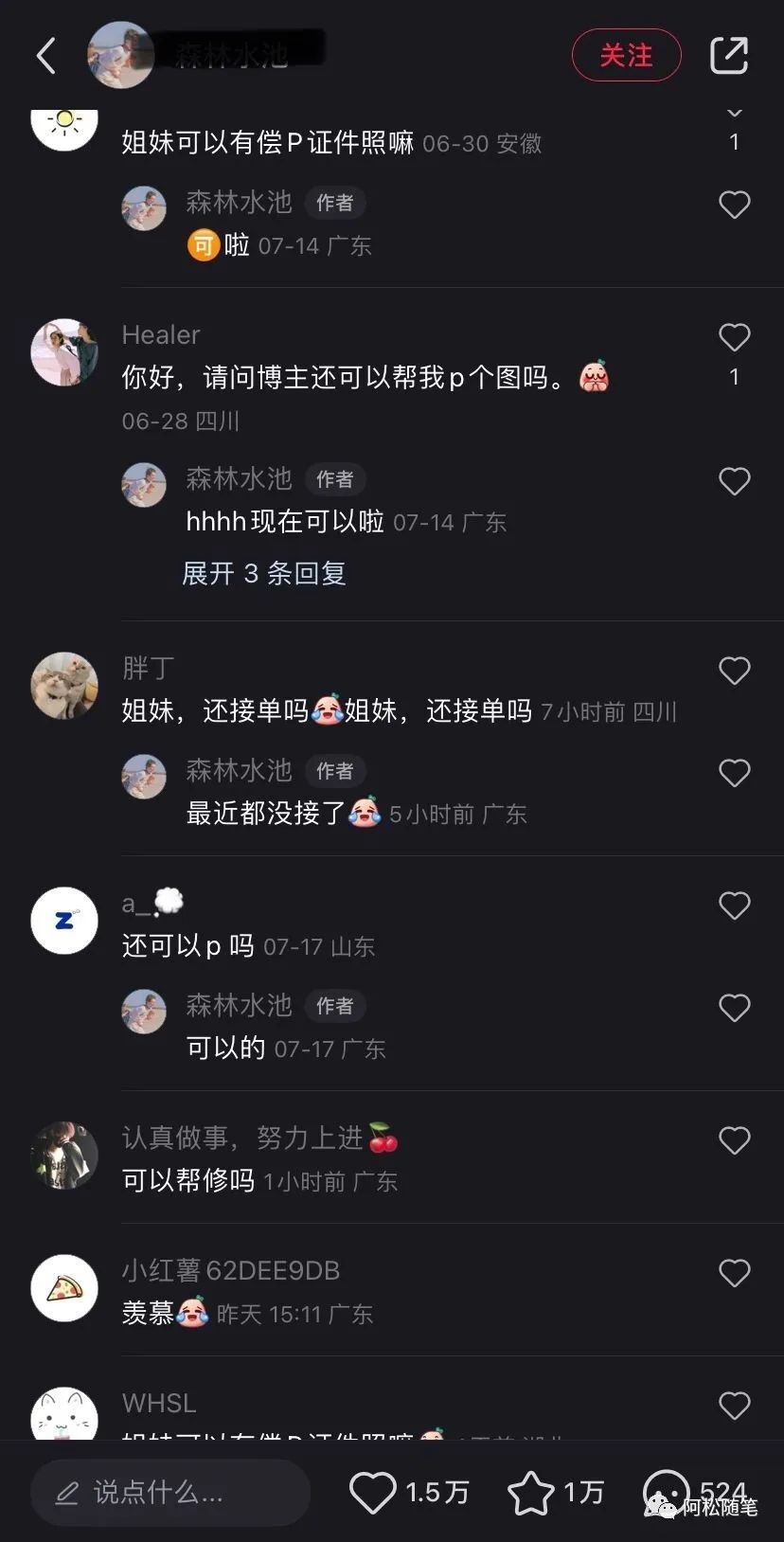Toggle like on 胖丁's comment
This screenshot has width=784, height=1542.
tap(734, 670)
